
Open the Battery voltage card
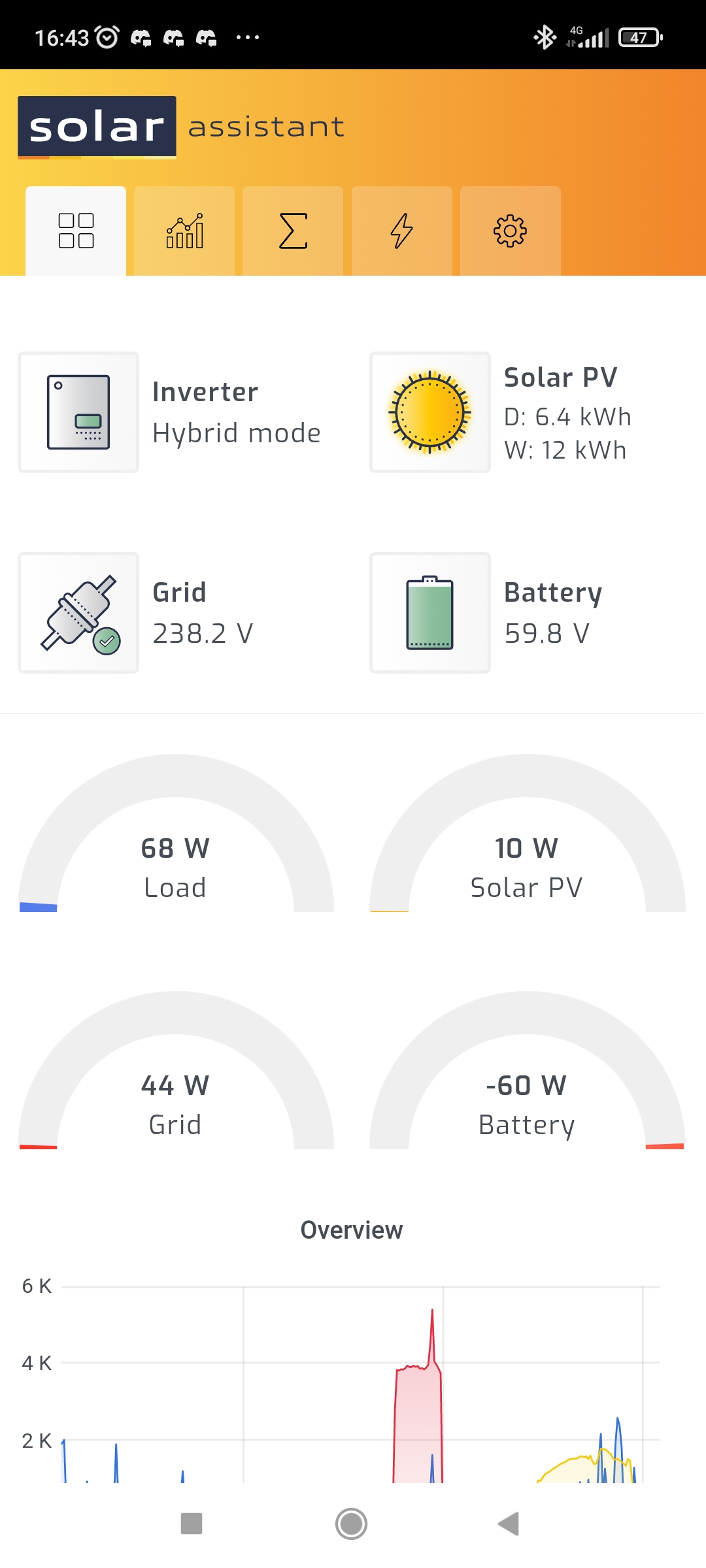click(430, 613)
